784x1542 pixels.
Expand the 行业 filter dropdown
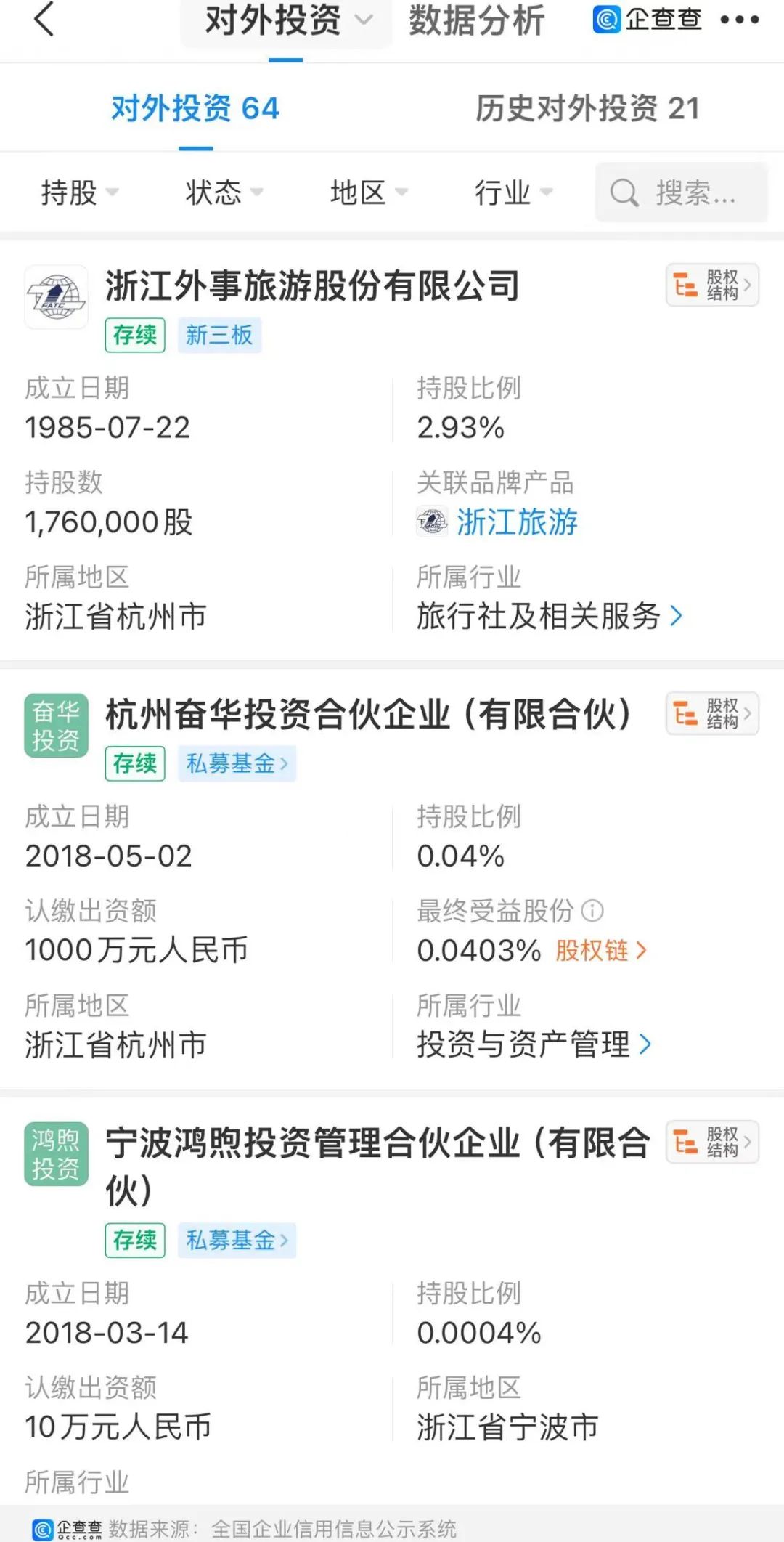[513, 192]
